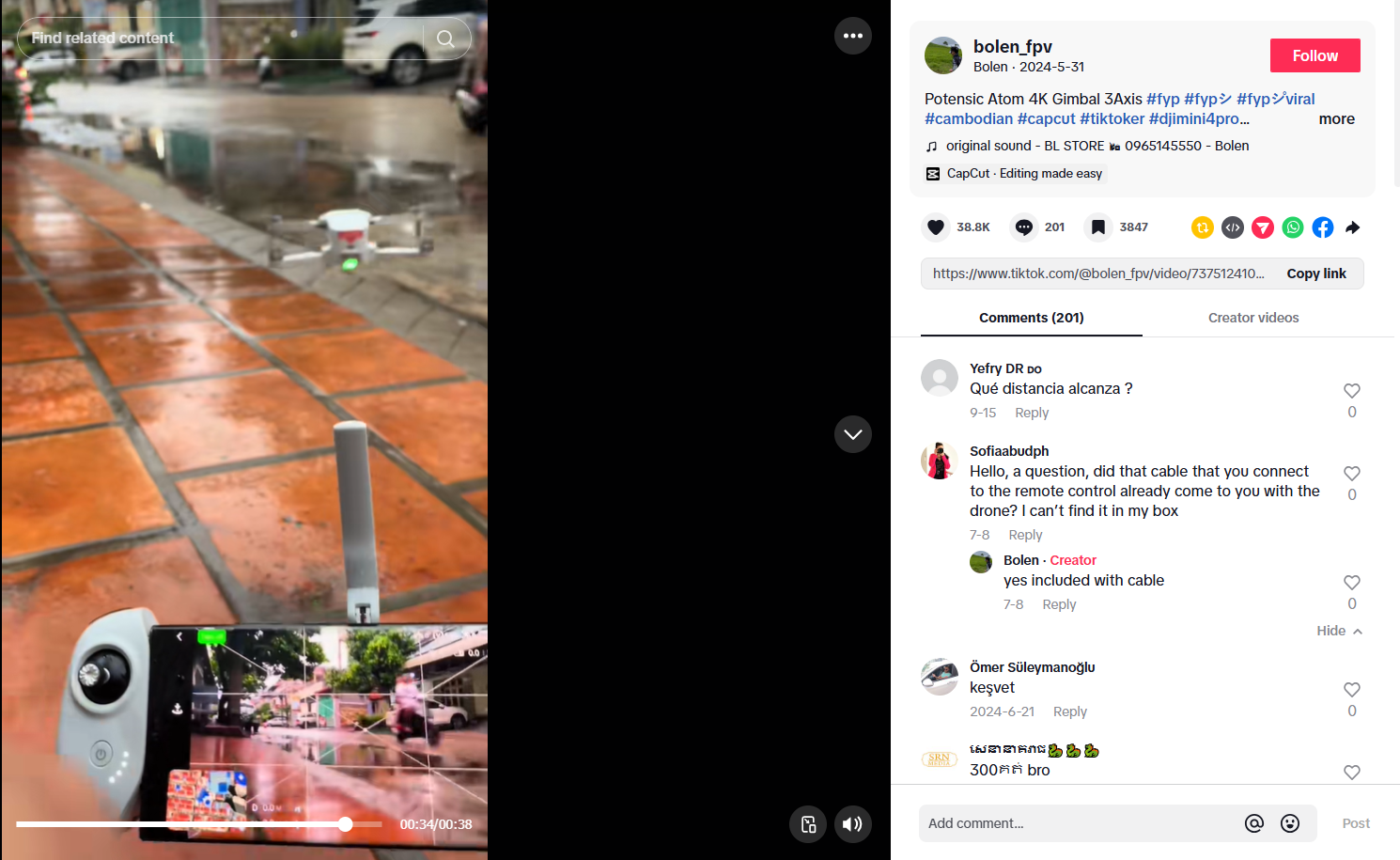
Task: Save the video with the bookmark icon
Action: tap(1098, 227)
